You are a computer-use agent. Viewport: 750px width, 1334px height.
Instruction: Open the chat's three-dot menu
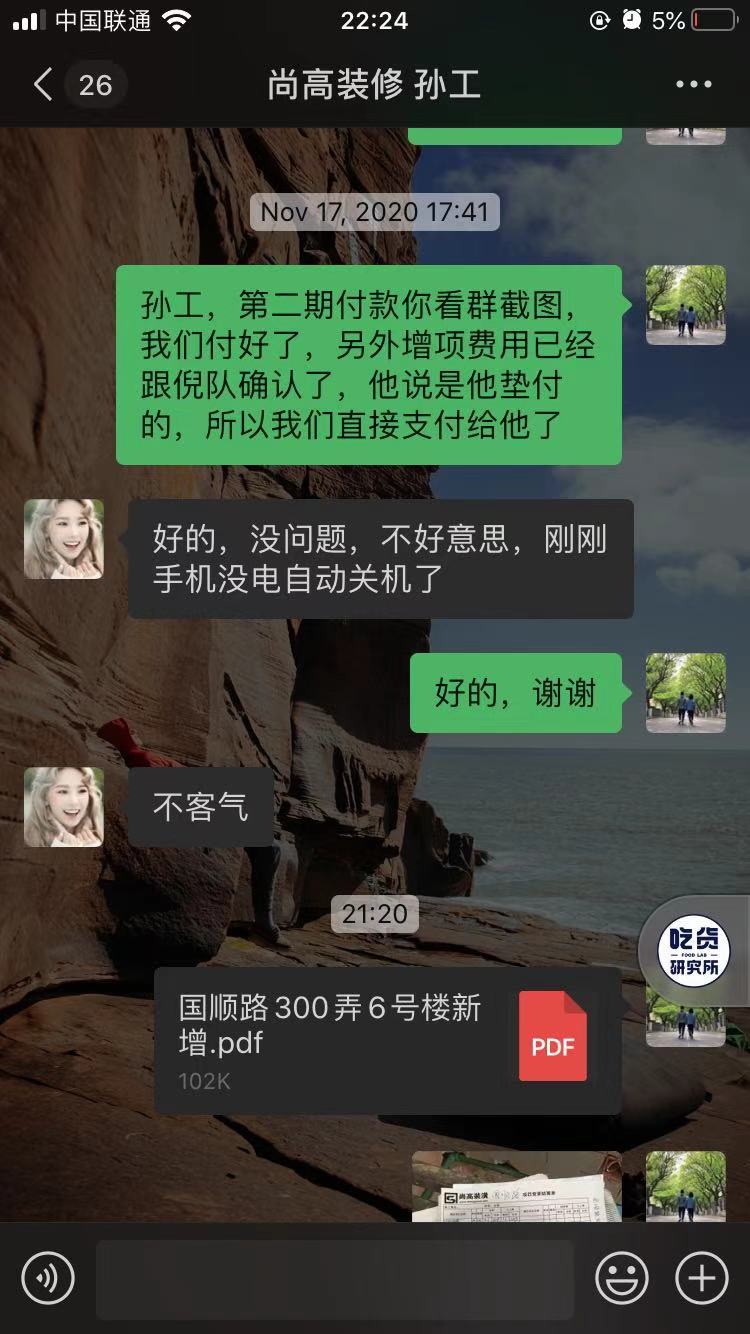(693, 85)
